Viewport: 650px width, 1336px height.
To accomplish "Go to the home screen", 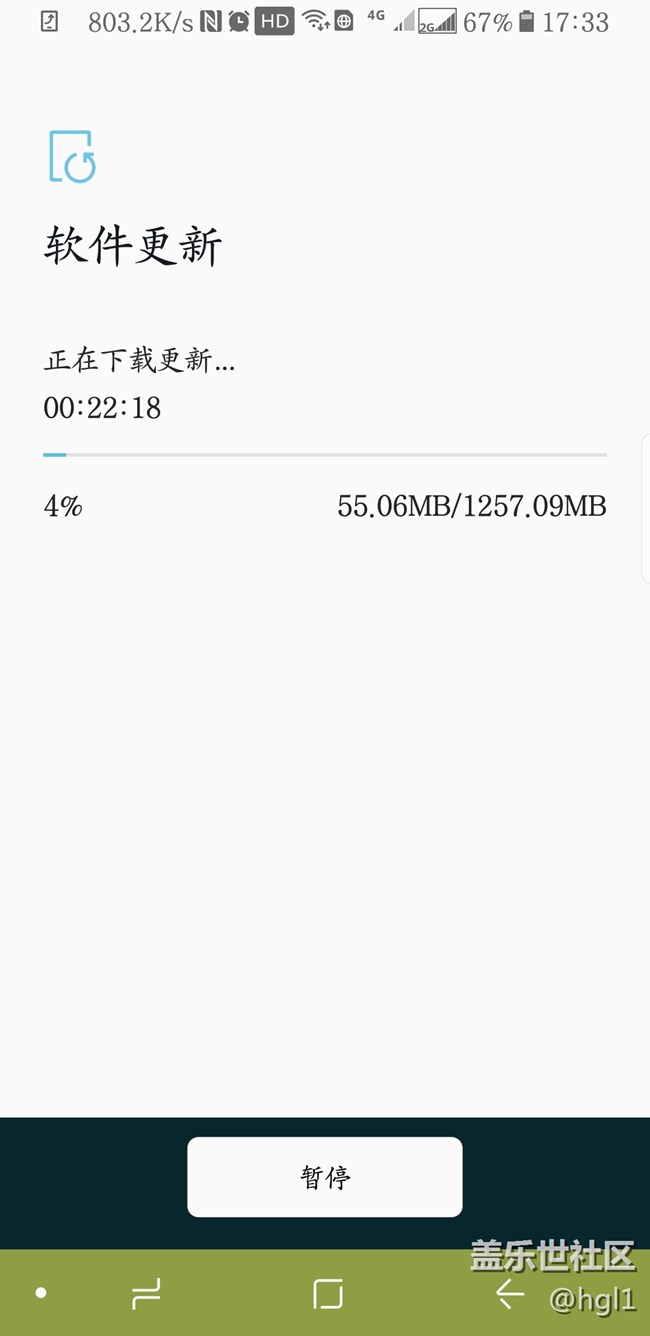I will 327,1294.
